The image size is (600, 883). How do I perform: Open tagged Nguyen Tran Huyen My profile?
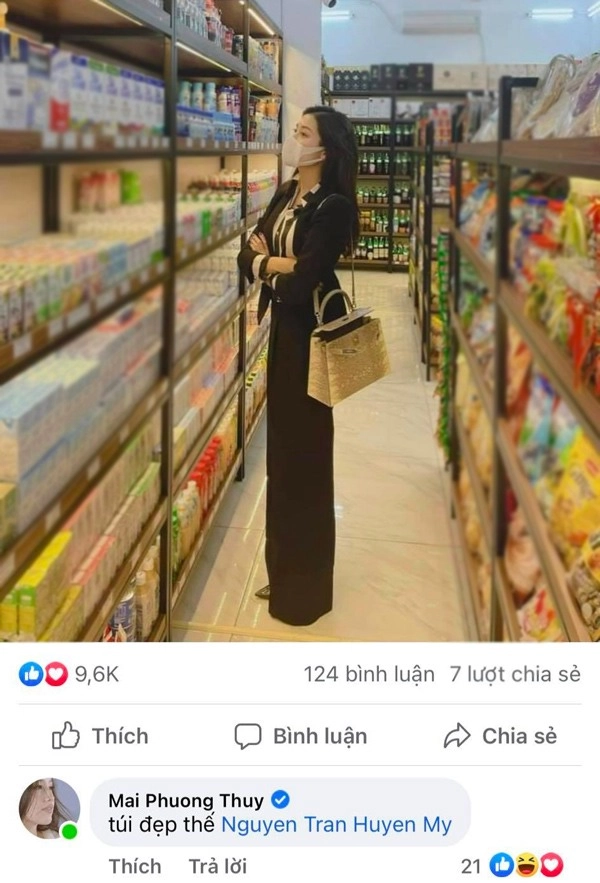pos(336,825)
